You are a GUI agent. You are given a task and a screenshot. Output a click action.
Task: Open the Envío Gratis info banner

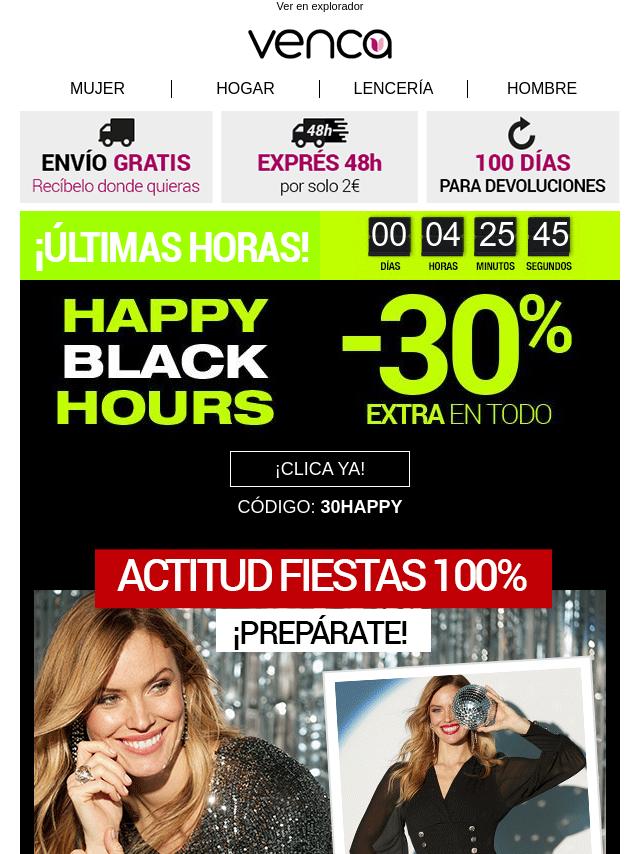point(116,157)
